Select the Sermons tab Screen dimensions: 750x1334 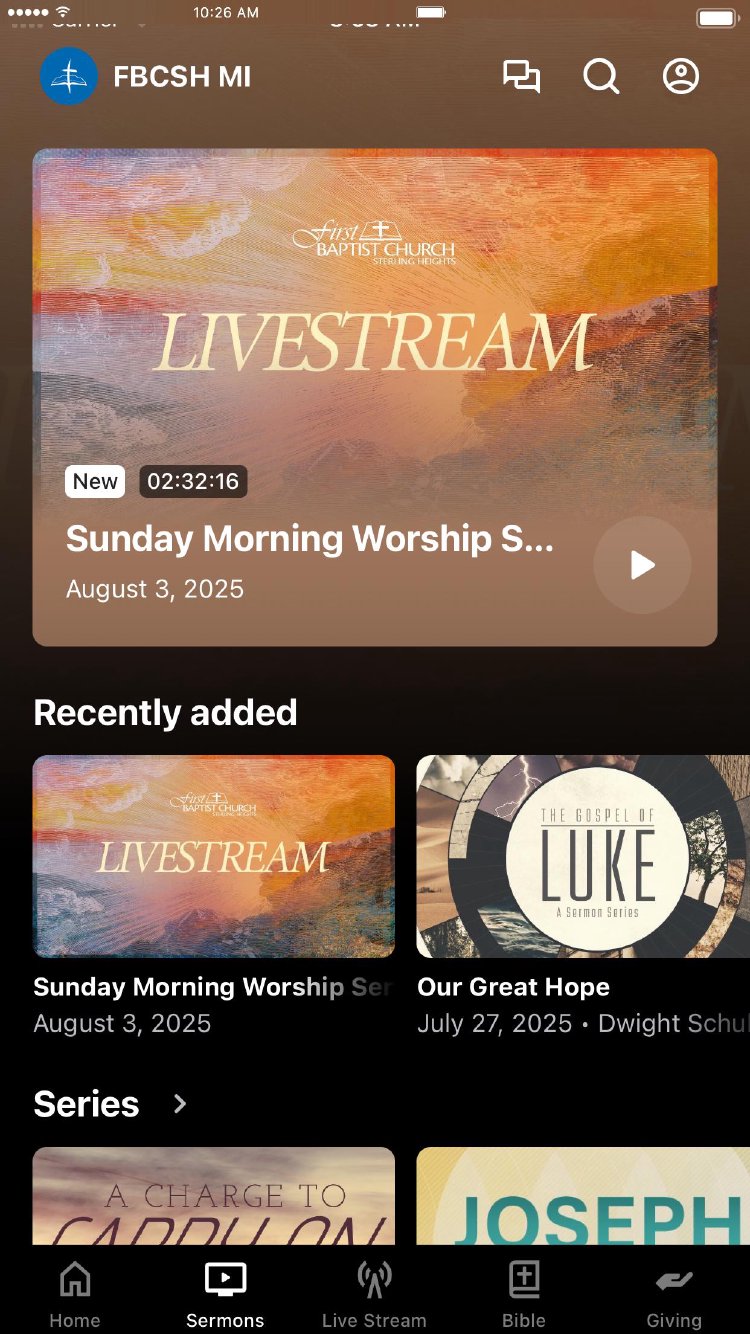pos(225,1294)
